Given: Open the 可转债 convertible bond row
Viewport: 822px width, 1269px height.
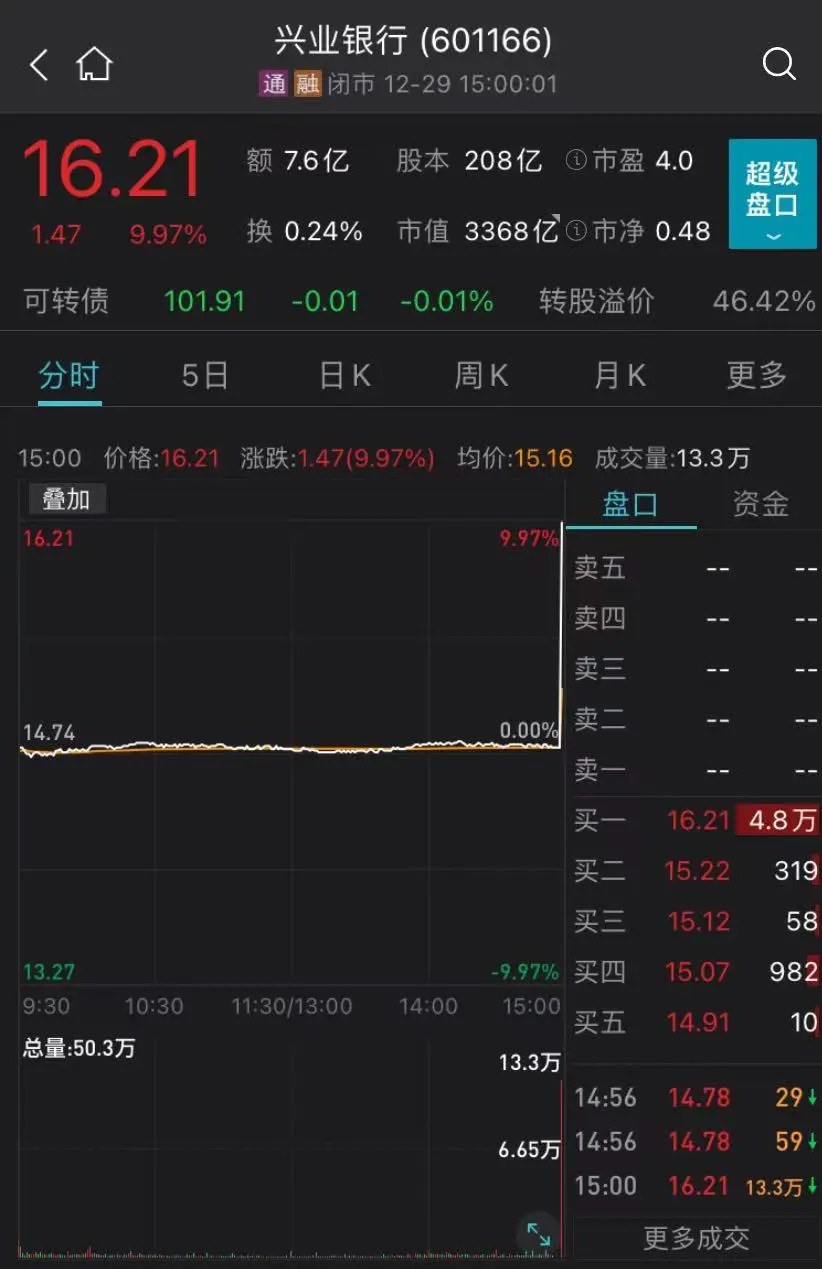Looking at the screenshot, I should pos(410,301).
